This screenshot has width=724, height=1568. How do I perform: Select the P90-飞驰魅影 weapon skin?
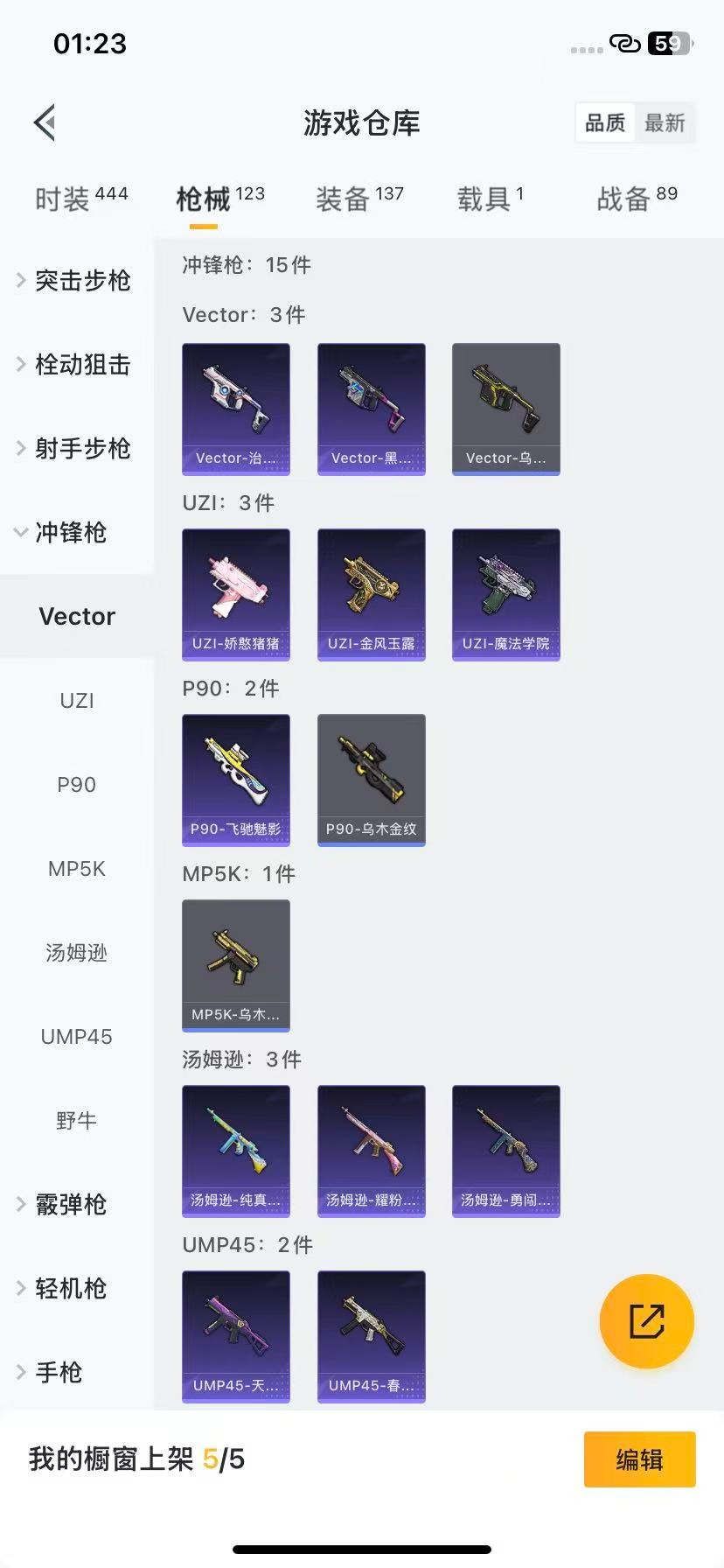point(235,780)
